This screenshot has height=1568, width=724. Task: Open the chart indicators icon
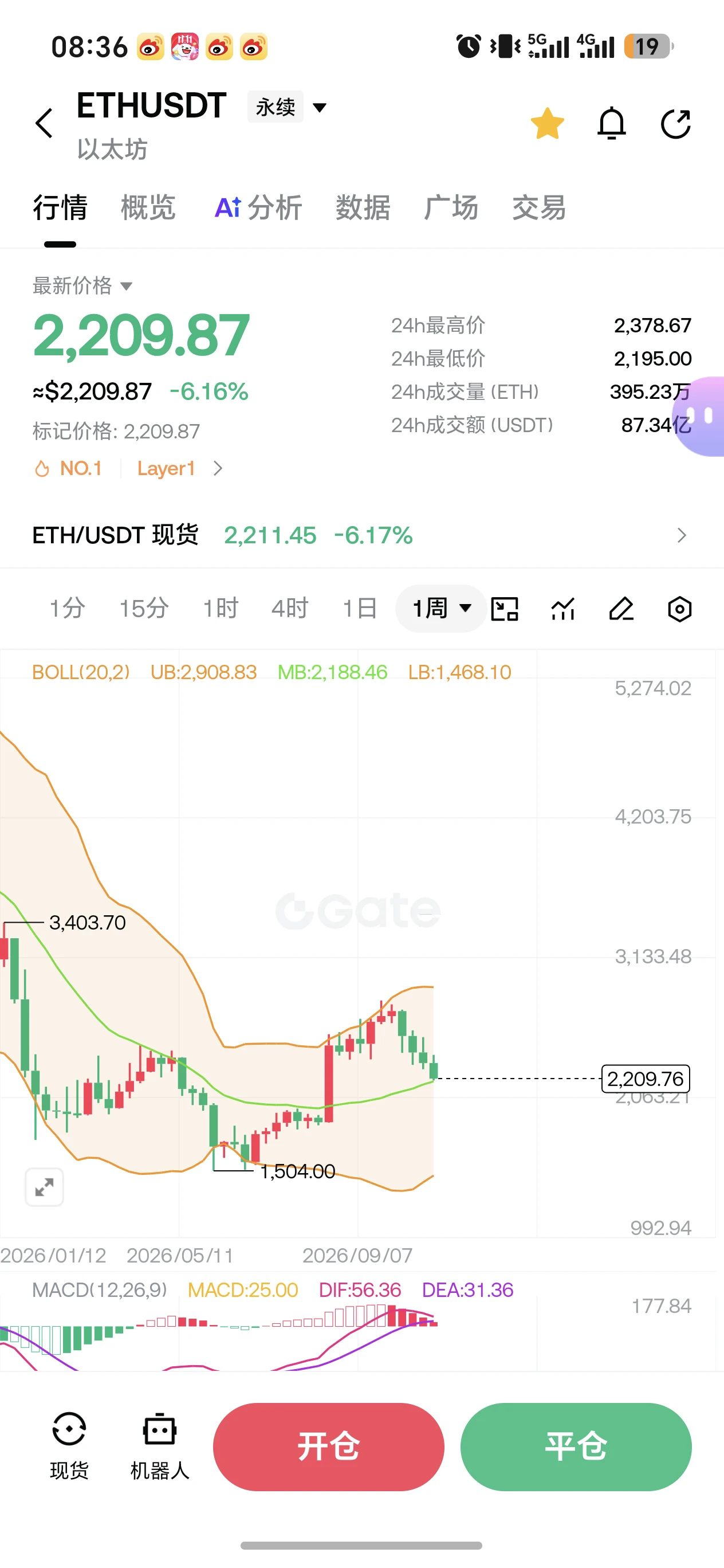[x=563, y=608]
